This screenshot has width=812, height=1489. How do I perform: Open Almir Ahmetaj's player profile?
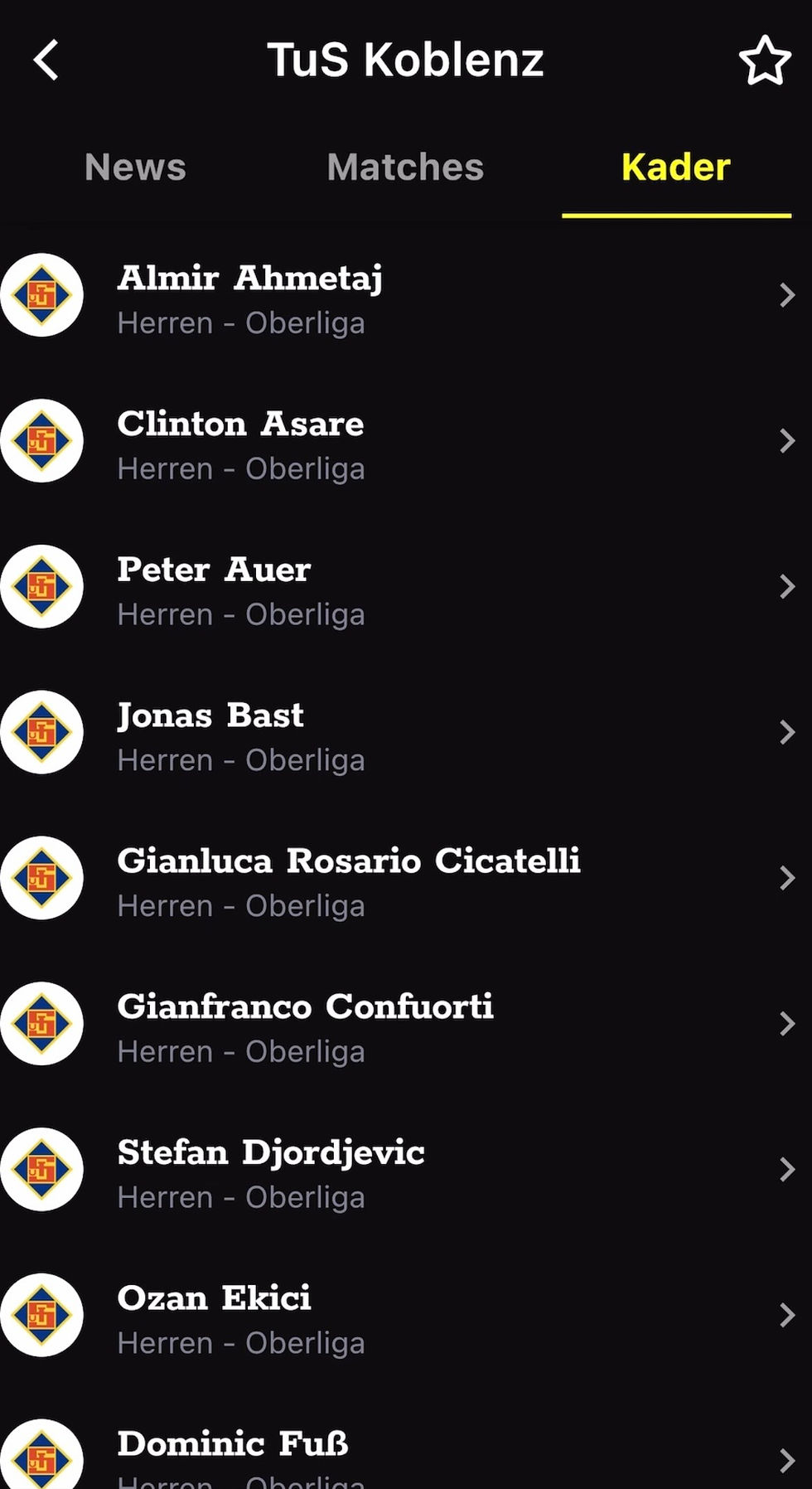pos(406,295)
